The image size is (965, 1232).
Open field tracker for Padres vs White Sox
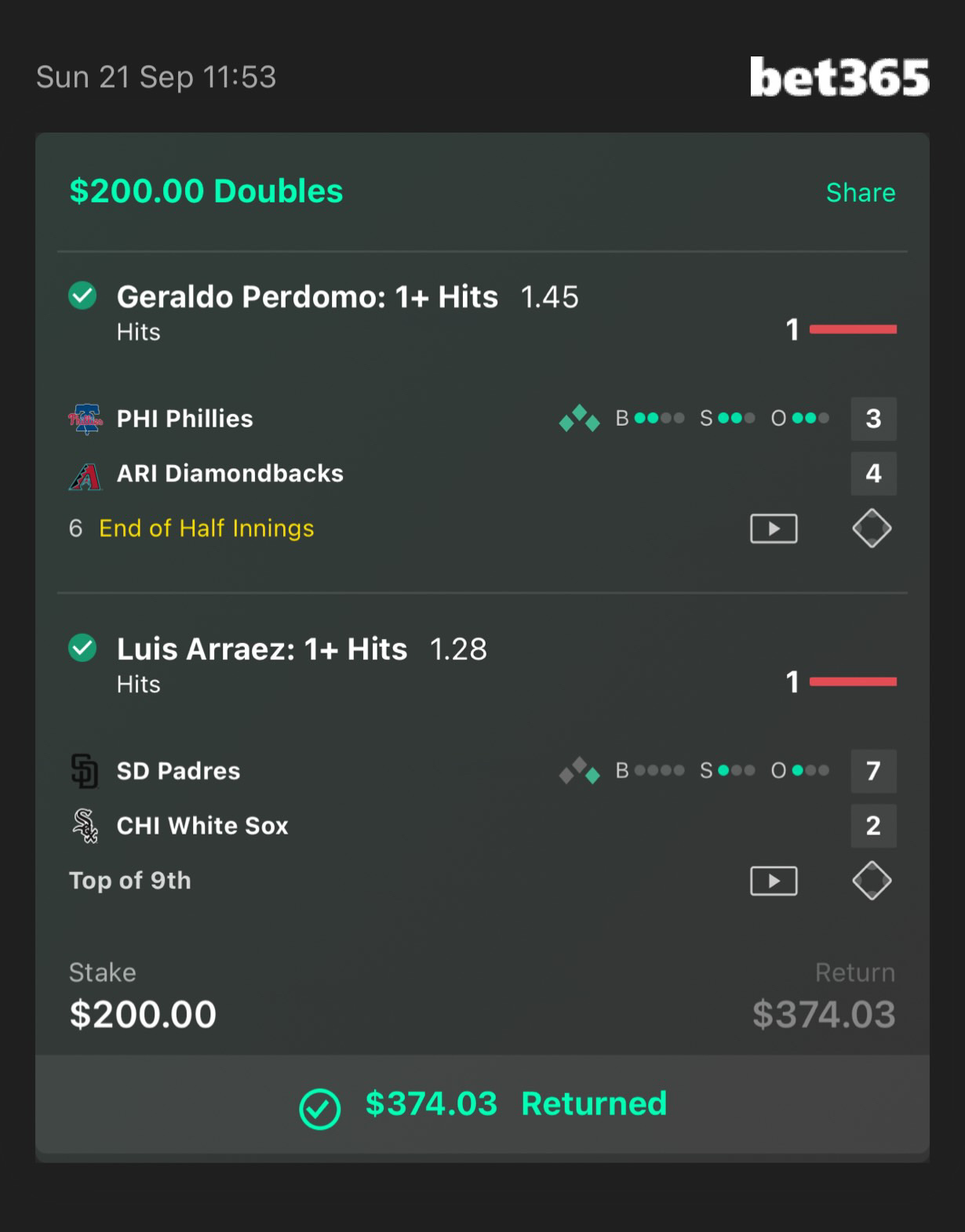(x=872, y=881)
